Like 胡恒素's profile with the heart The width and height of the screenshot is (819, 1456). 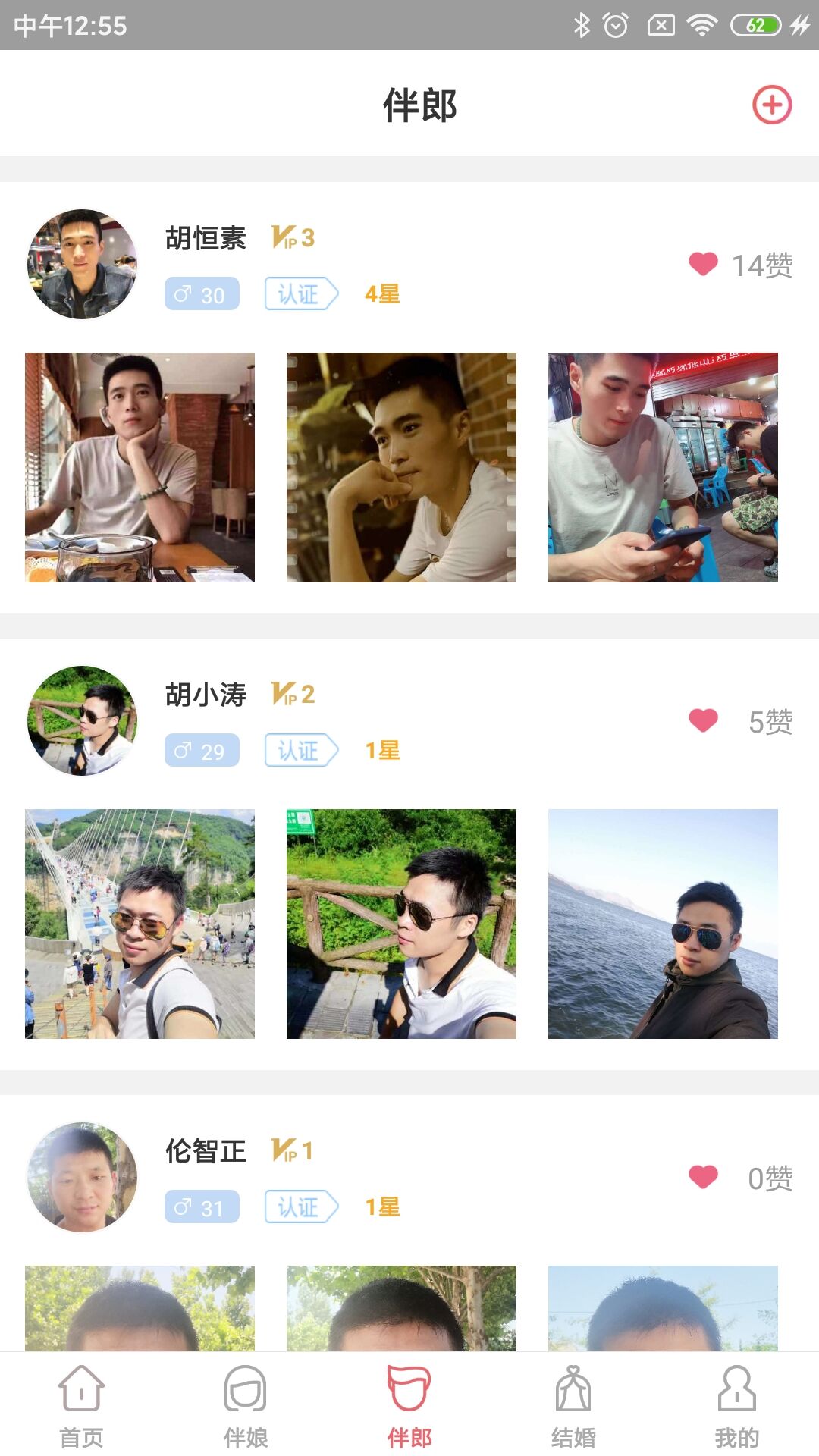(703, 265)
